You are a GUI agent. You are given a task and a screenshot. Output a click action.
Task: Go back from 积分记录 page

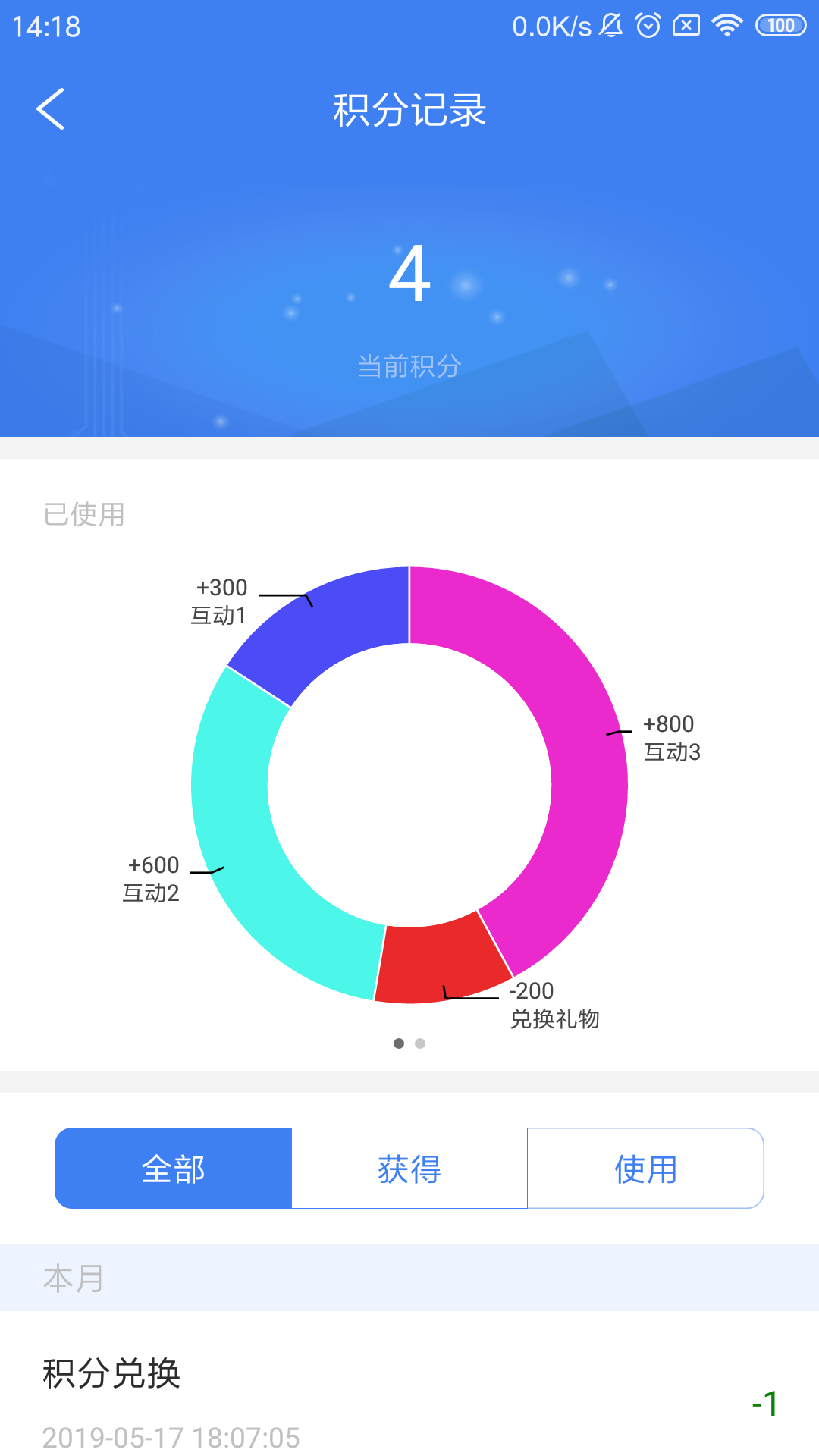pos(51,109)
